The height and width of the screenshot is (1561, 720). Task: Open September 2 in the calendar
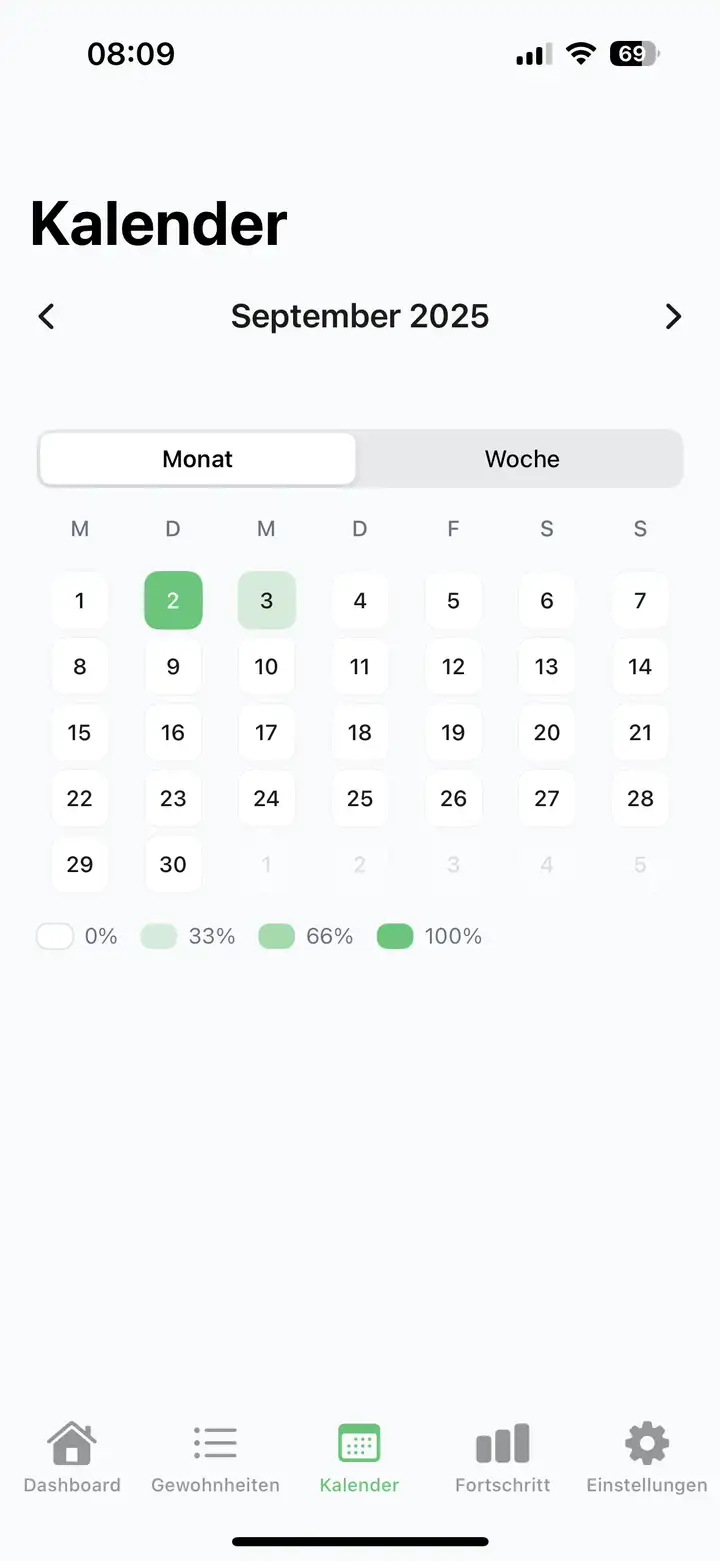coord(173,600)
